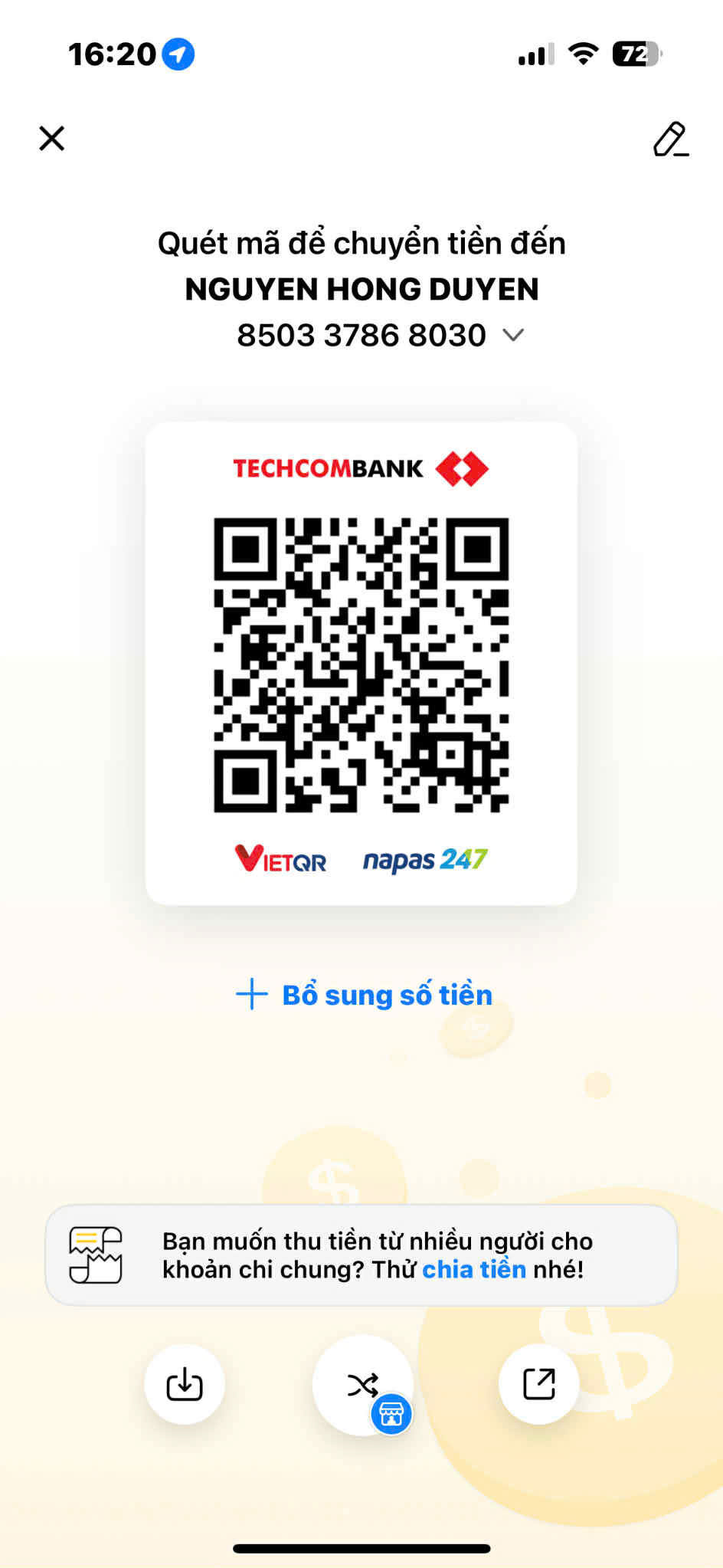Open the edit pencil icon
The width and height of the screenshot is (723, 1568).
[x=670, y=139]
